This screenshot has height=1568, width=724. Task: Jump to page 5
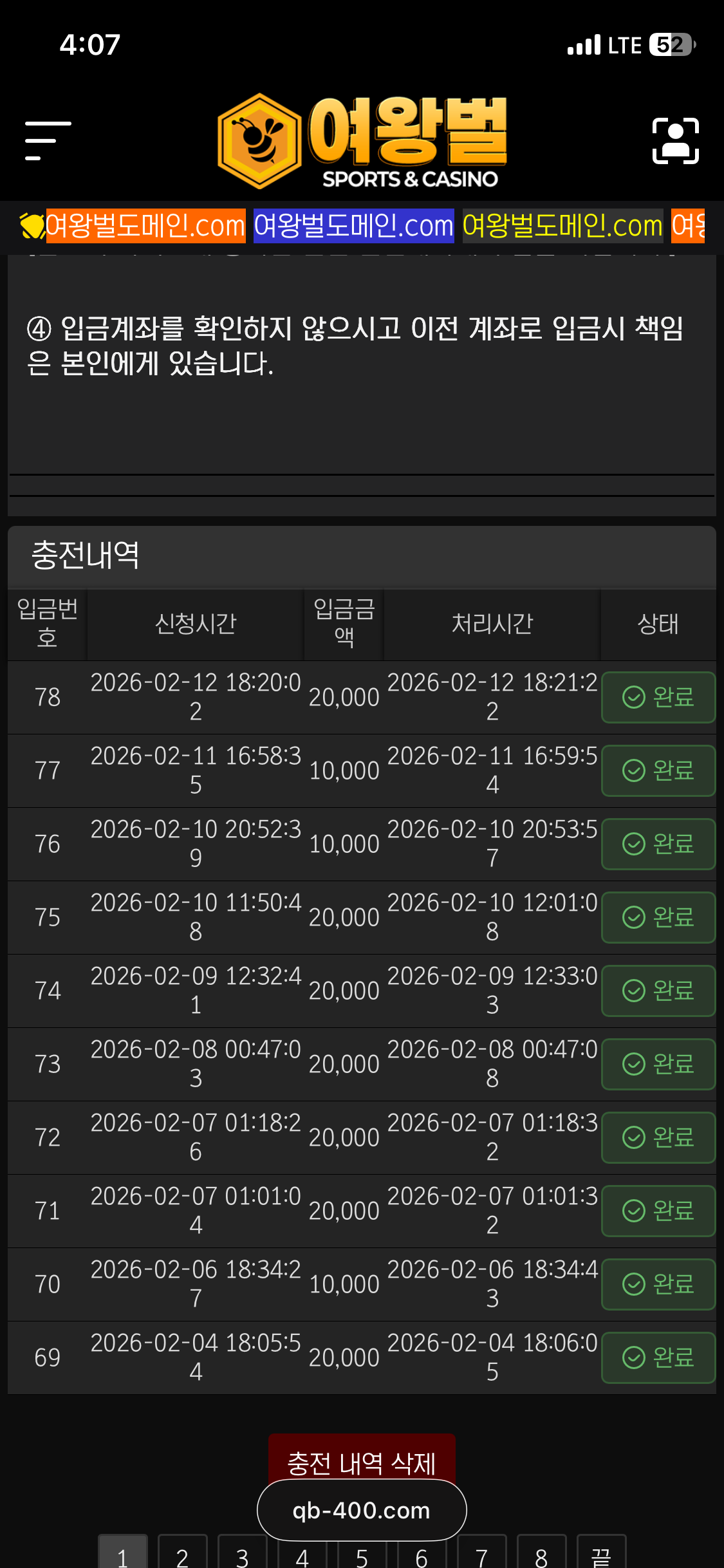pos(362,1554)
